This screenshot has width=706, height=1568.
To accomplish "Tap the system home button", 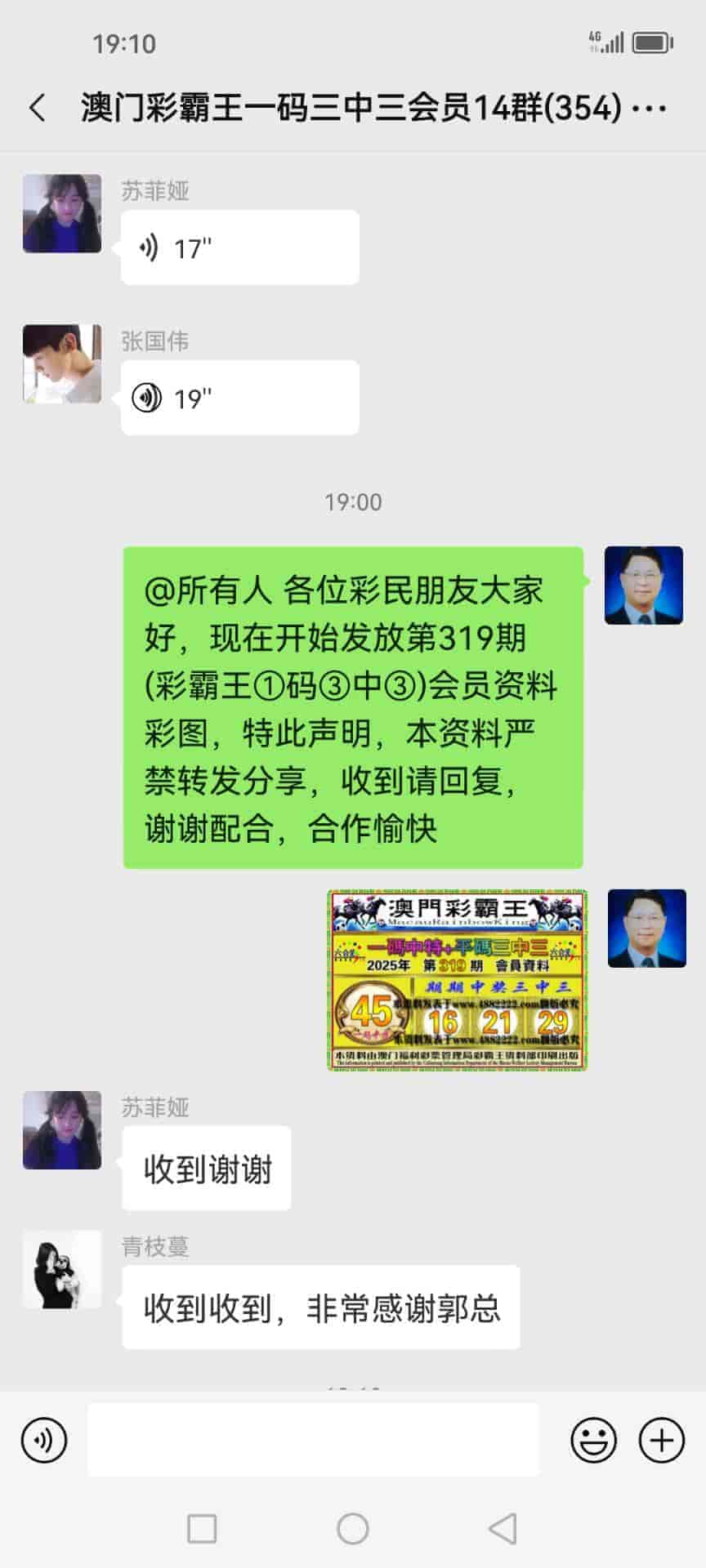I will coord(353,1529).
